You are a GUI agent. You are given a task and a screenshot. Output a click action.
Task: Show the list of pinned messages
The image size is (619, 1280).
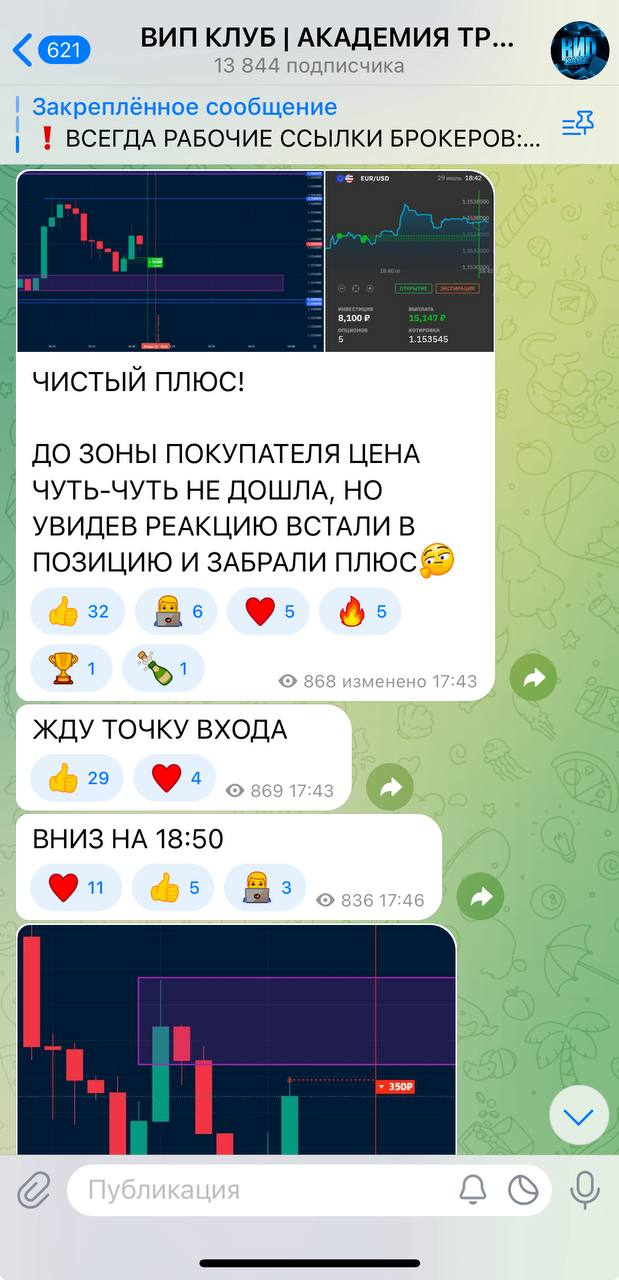577,123
